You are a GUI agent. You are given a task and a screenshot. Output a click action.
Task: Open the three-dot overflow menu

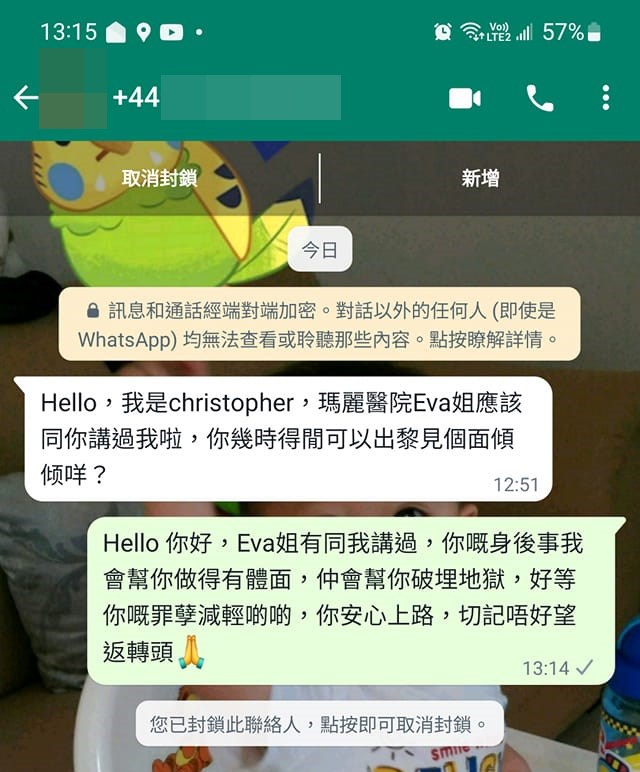point(605,97)
